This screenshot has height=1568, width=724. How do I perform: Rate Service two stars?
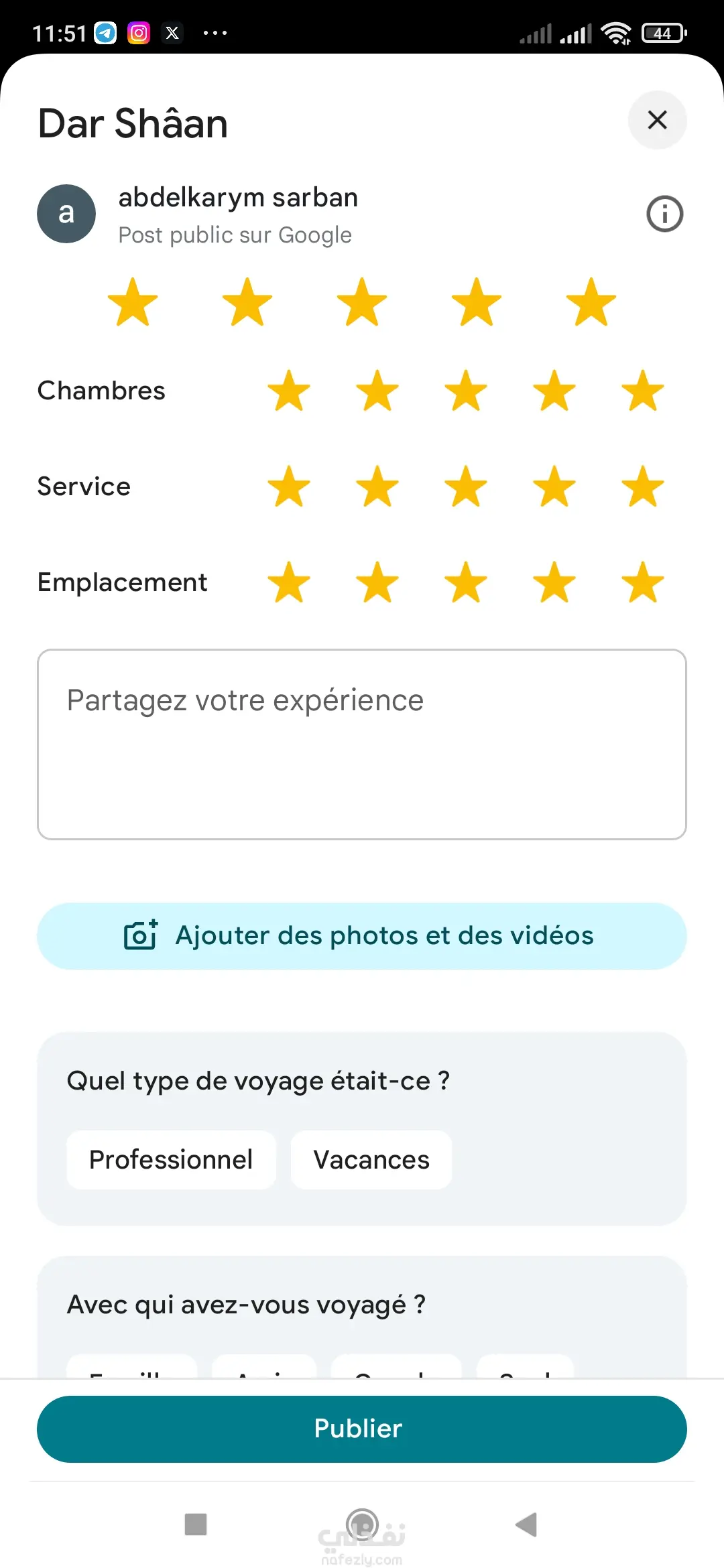tap(377, 486)
